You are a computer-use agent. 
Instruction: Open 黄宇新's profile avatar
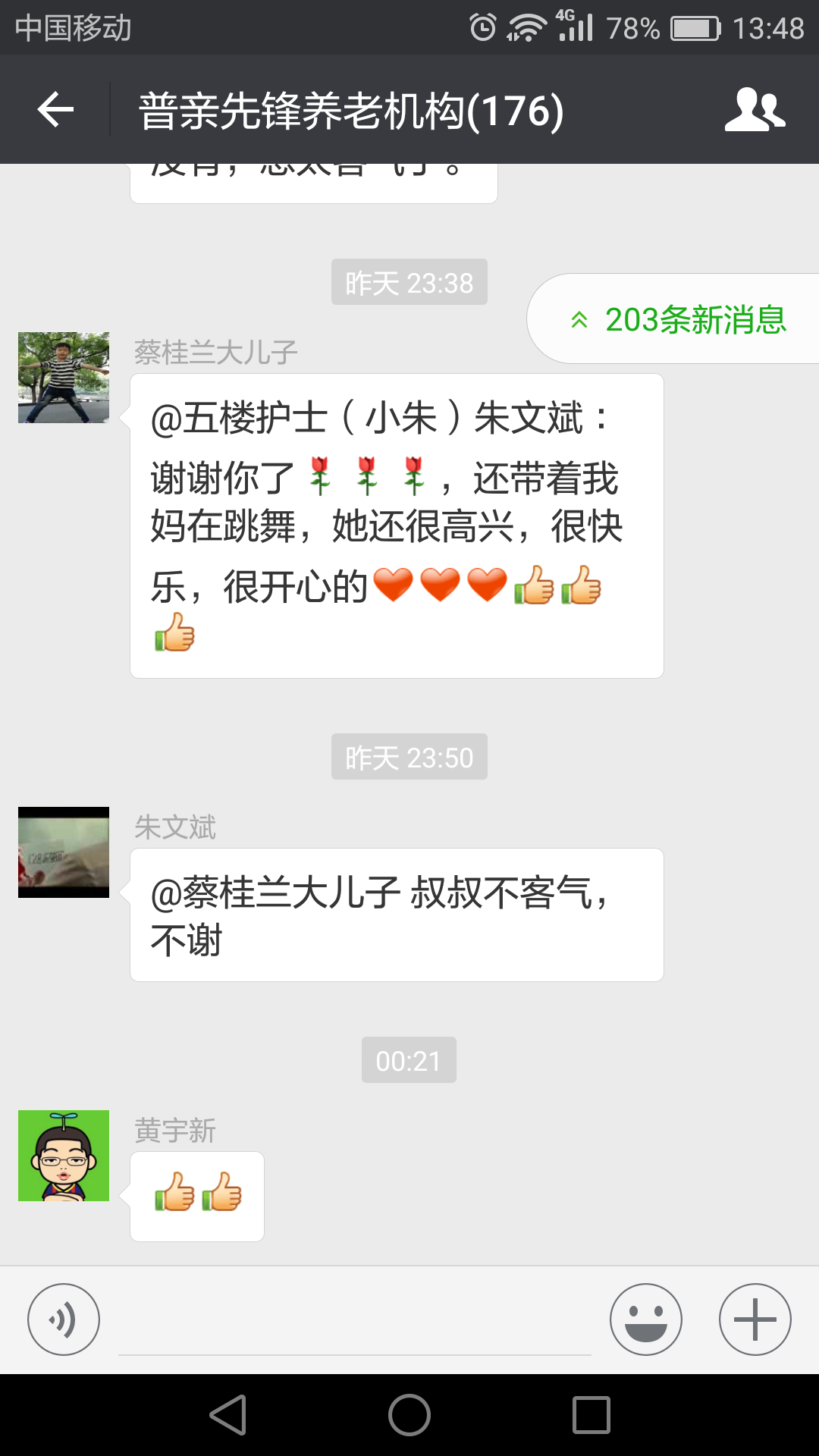click(64, 1156)
